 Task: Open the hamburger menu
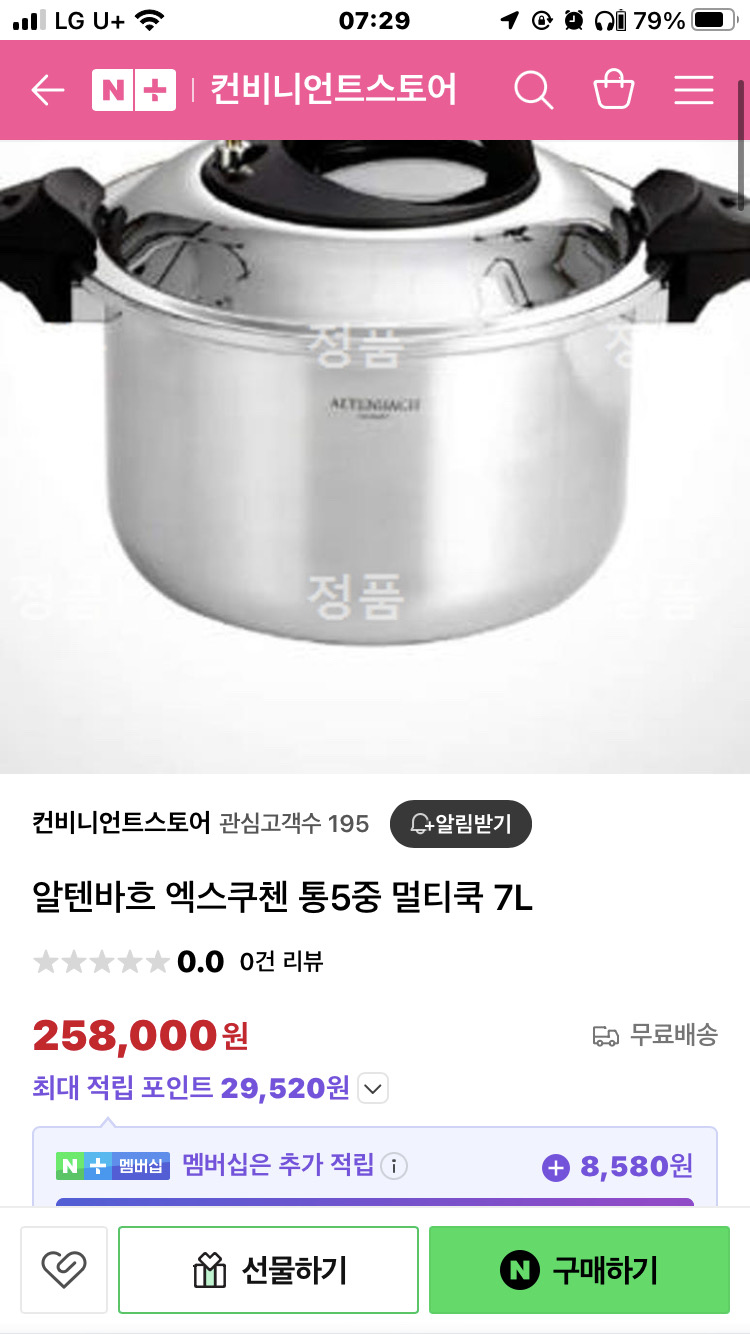click(693, 90)
